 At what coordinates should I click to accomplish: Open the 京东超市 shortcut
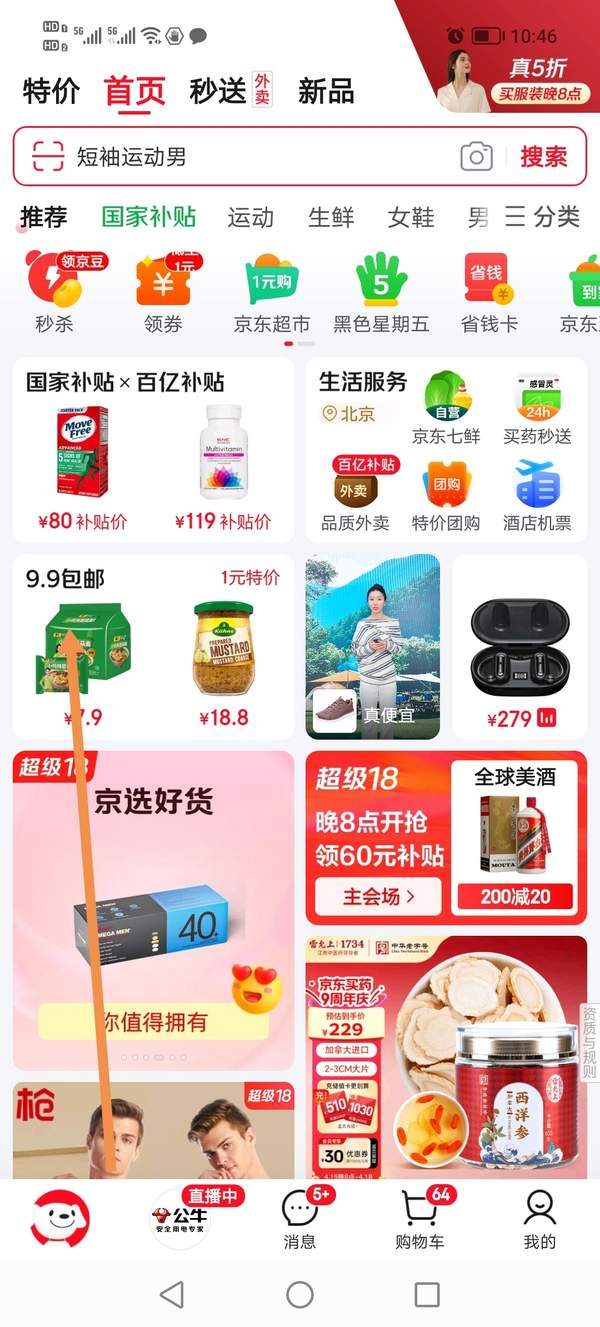(x=272, y=292)
